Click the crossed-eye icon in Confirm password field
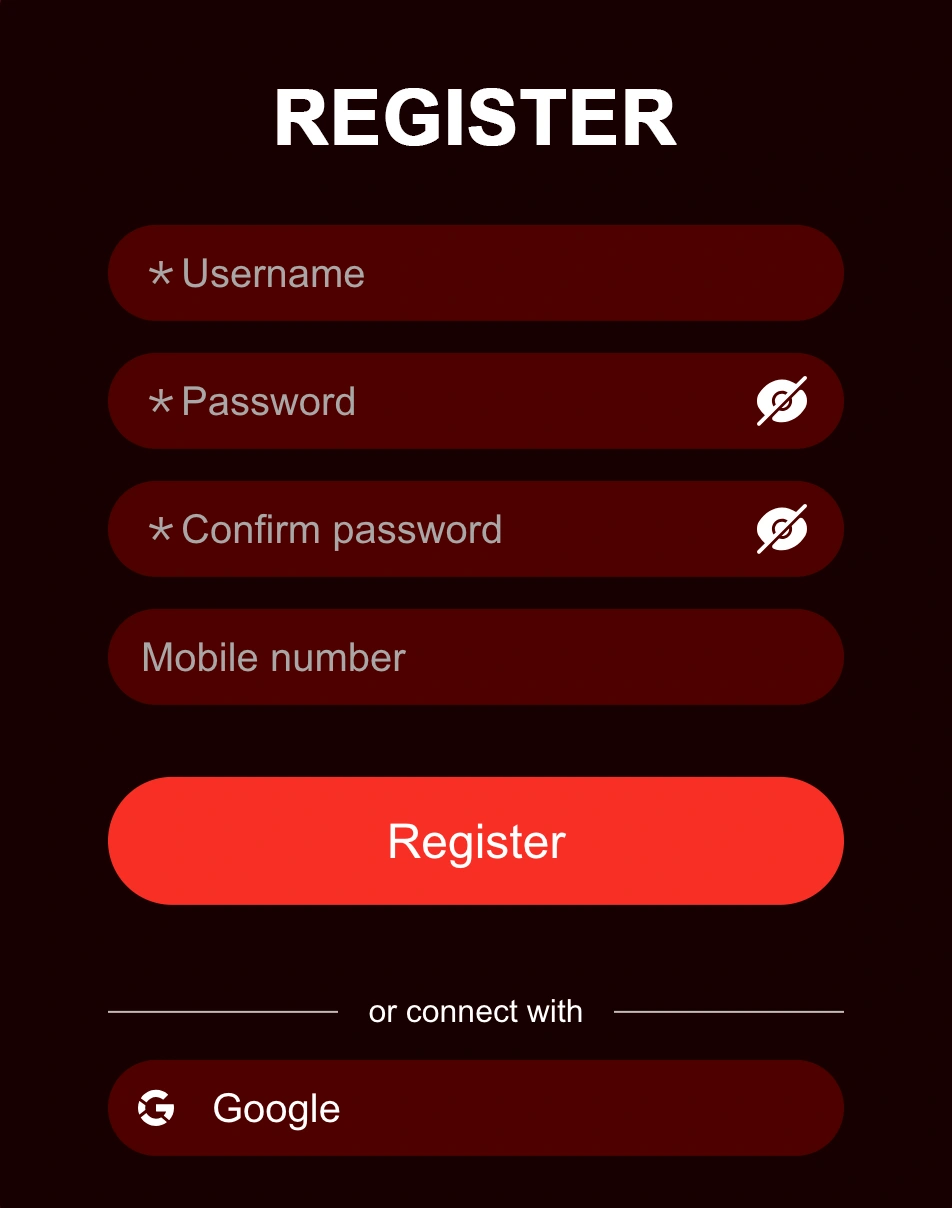This screenshot has width=952, height=1208. click(782, 529)
